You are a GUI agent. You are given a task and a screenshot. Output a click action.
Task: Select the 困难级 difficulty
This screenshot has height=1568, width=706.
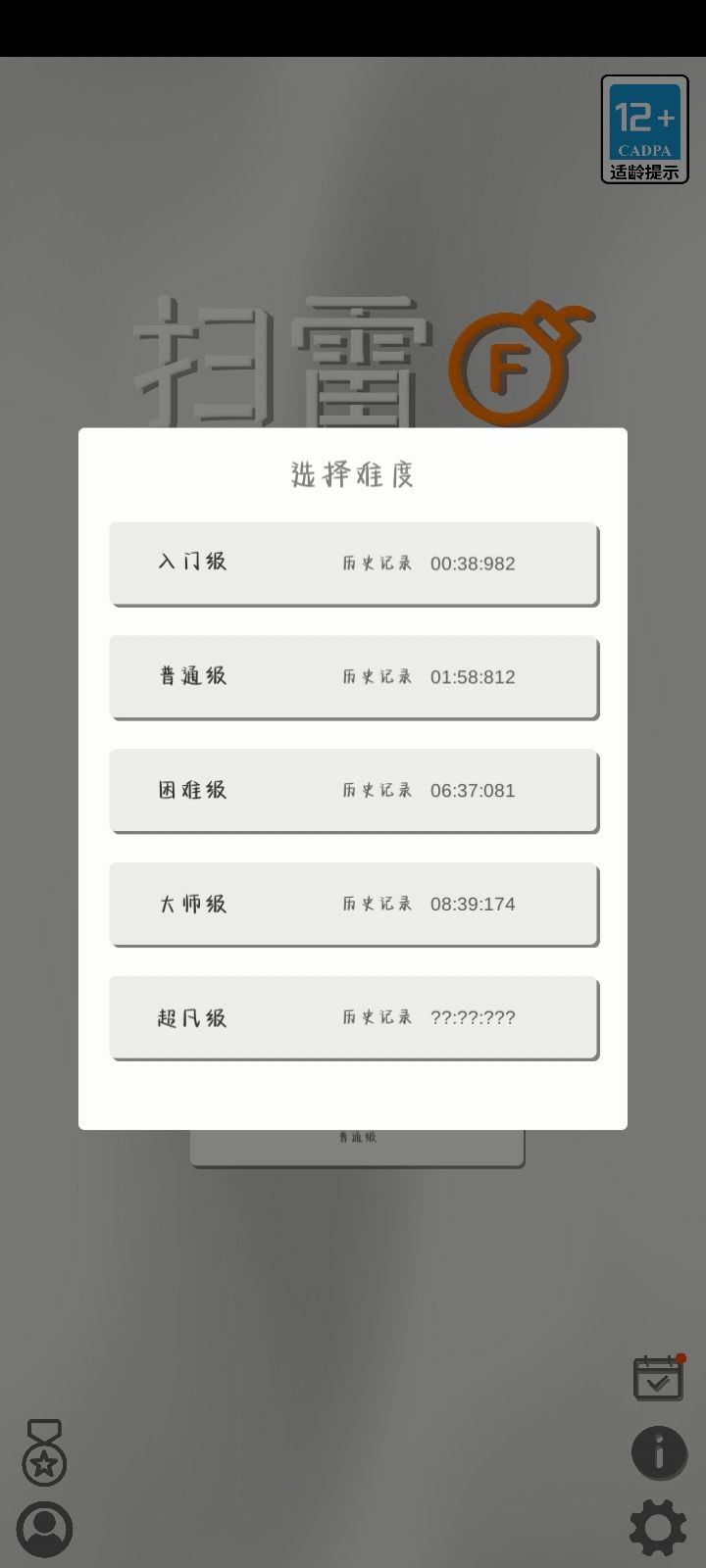353,791
